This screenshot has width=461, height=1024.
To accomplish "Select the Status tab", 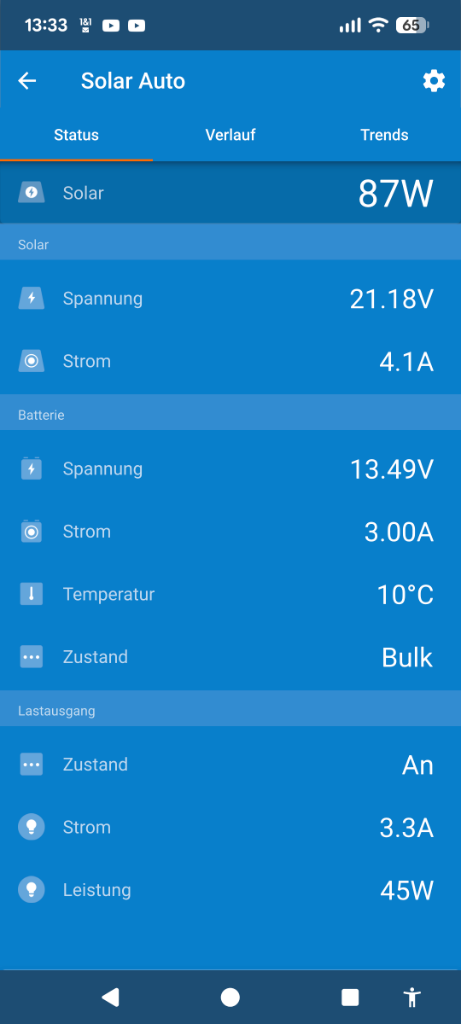I will 76,135.
